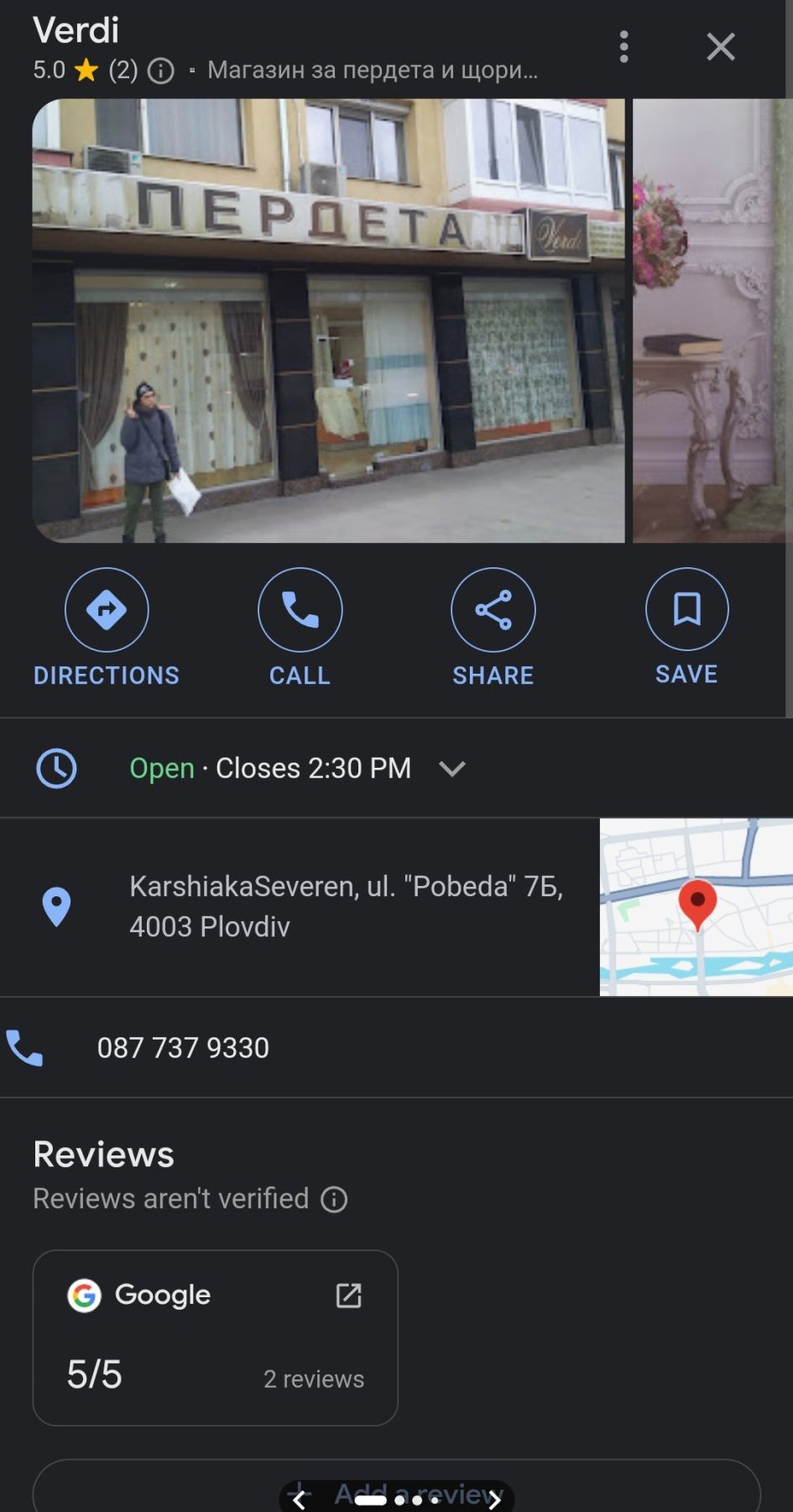This screenshot has height=1512, width=793.
Task: Go to the previous page arrow
Action: pos(299,1500)
